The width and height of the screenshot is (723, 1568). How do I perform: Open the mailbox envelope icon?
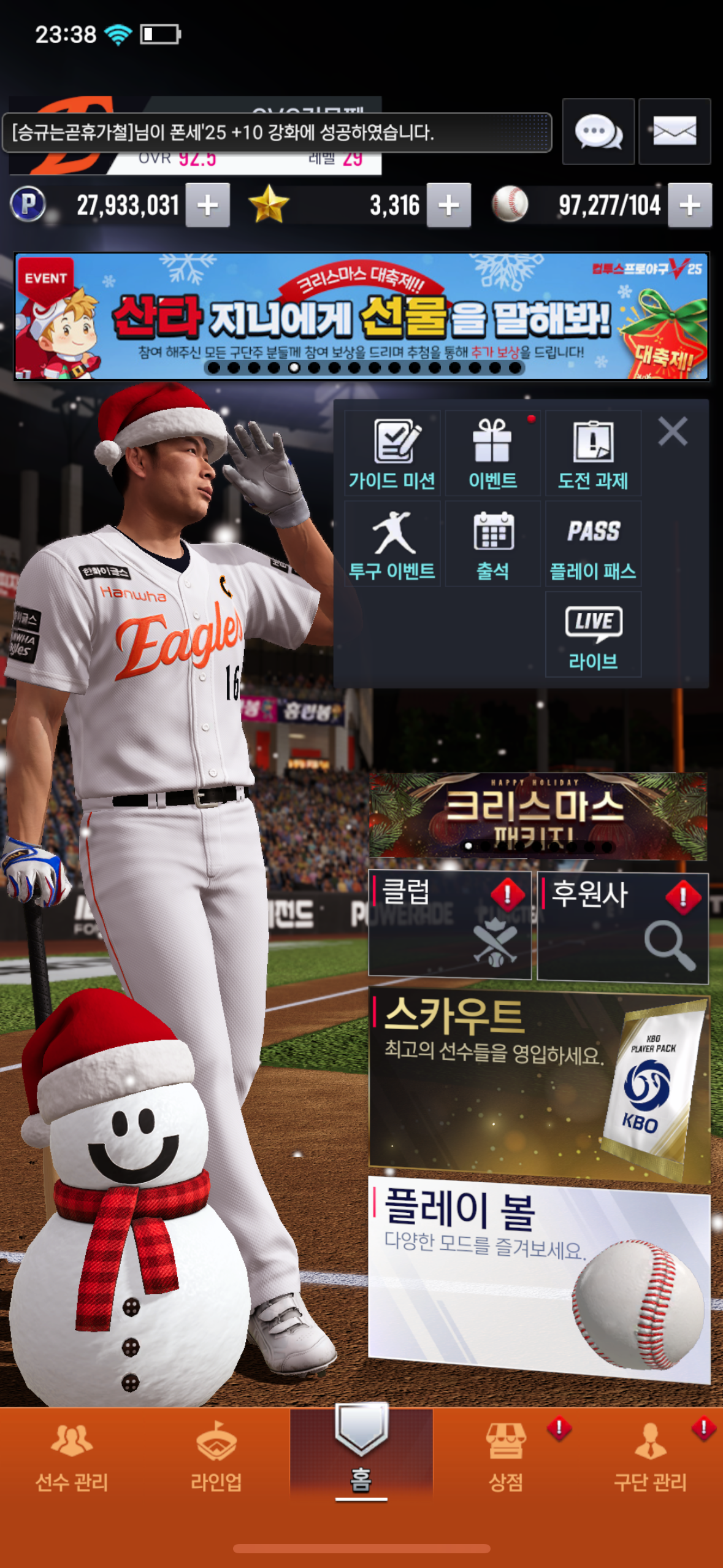(x=675, y=131)
